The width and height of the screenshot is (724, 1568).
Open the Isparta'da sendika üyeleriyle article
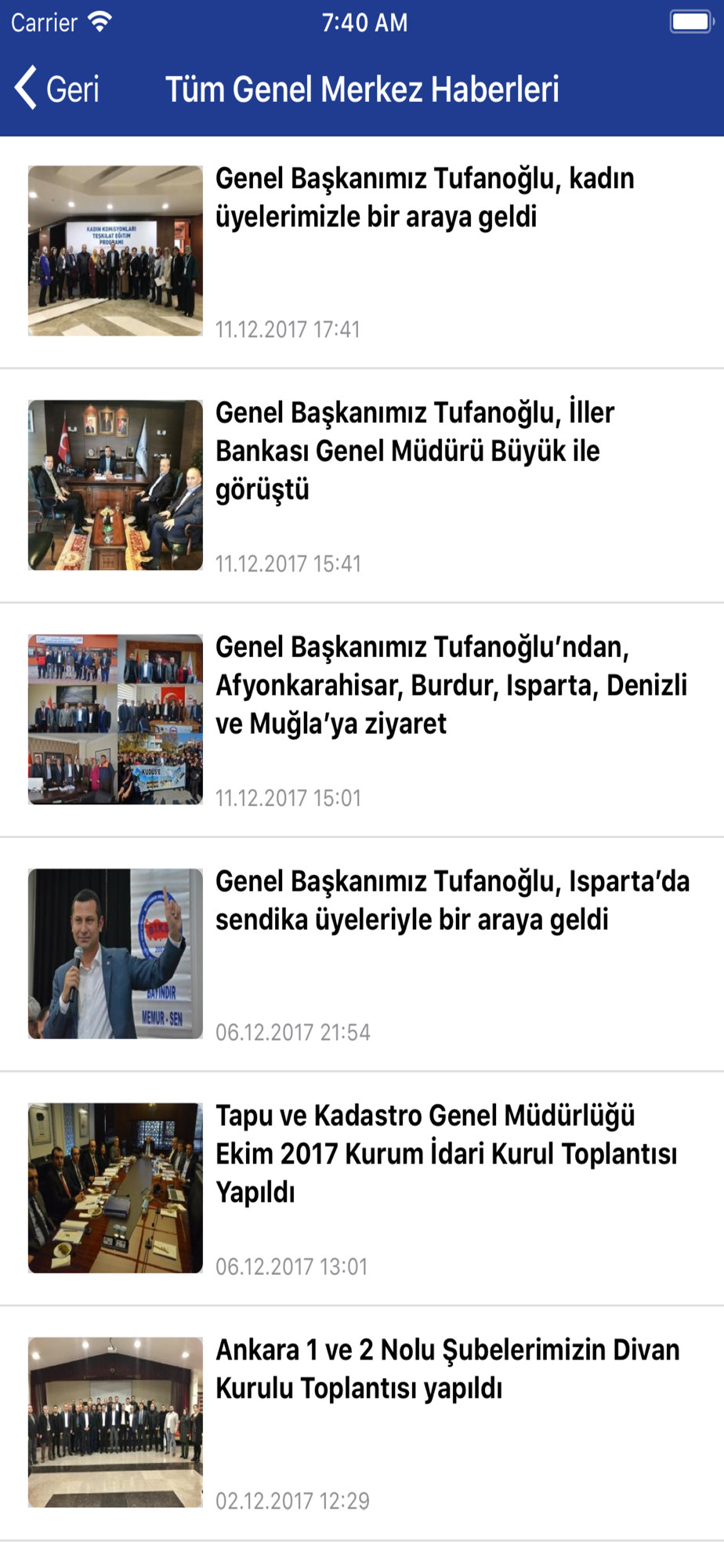click(x=362, y=954)
